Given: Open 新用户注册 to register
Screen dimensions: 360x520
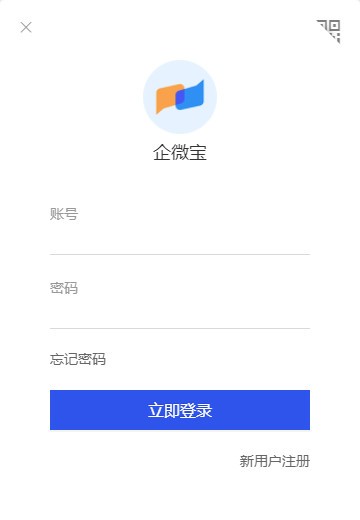Looking at the screenshot, I should tap(275, 461).
